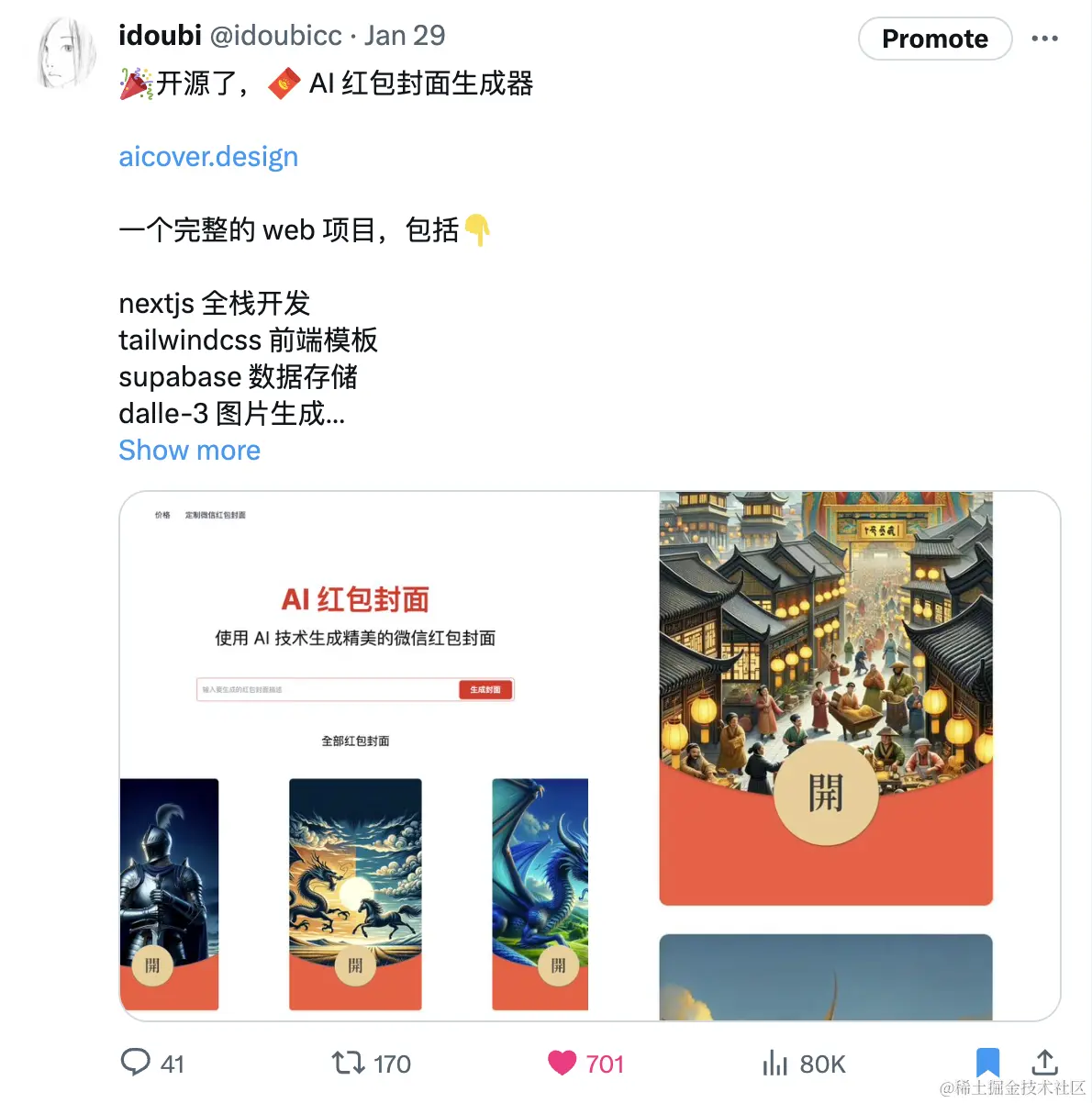This screenshot has height=1103, width=1092.
Task: Open the idoubi username link
Action: [x=160, y=35]
